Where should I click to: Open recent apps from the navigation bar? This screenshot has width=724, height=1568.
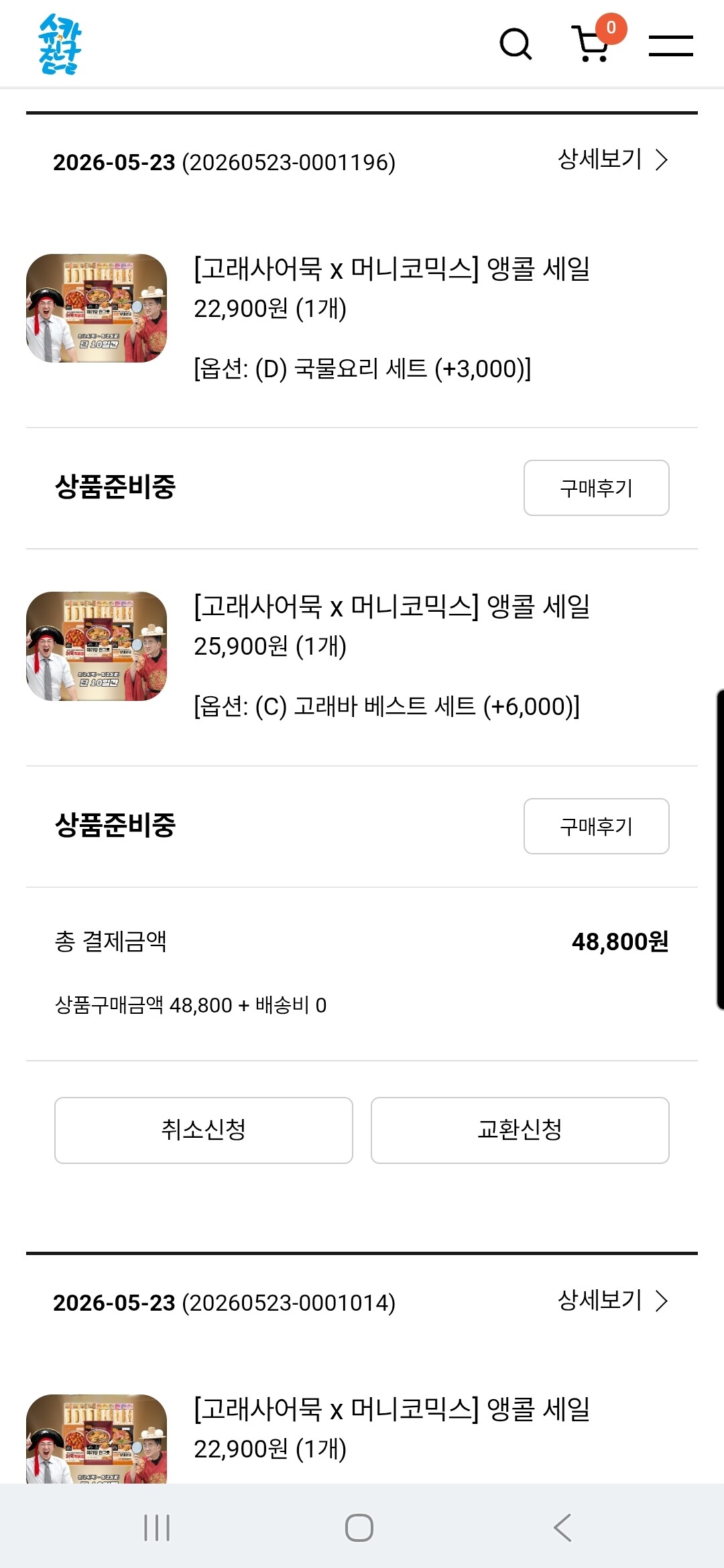click(x=157, y=1528)
